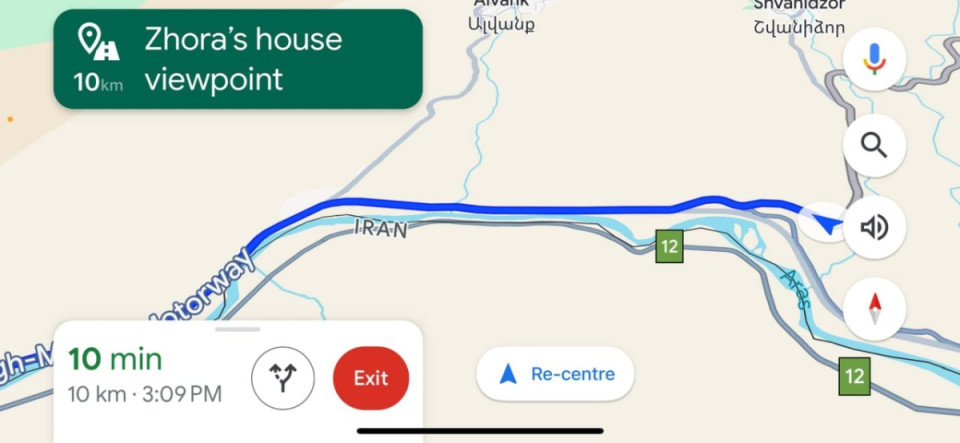Screen dimensions: 960x443
Task: Expand the trip details panel handle
Action: point(237,328)
